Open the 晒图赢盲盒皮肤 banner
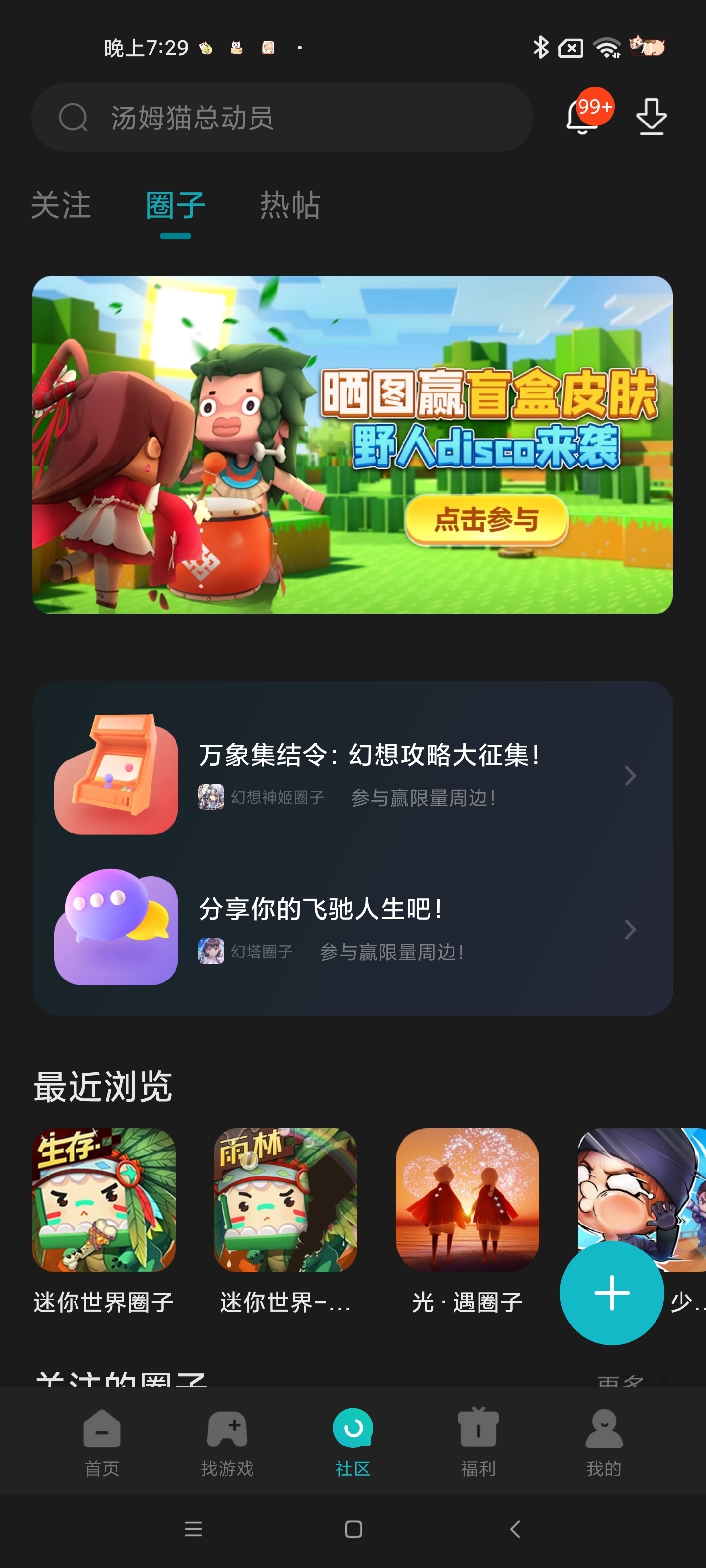 point(352,444)
